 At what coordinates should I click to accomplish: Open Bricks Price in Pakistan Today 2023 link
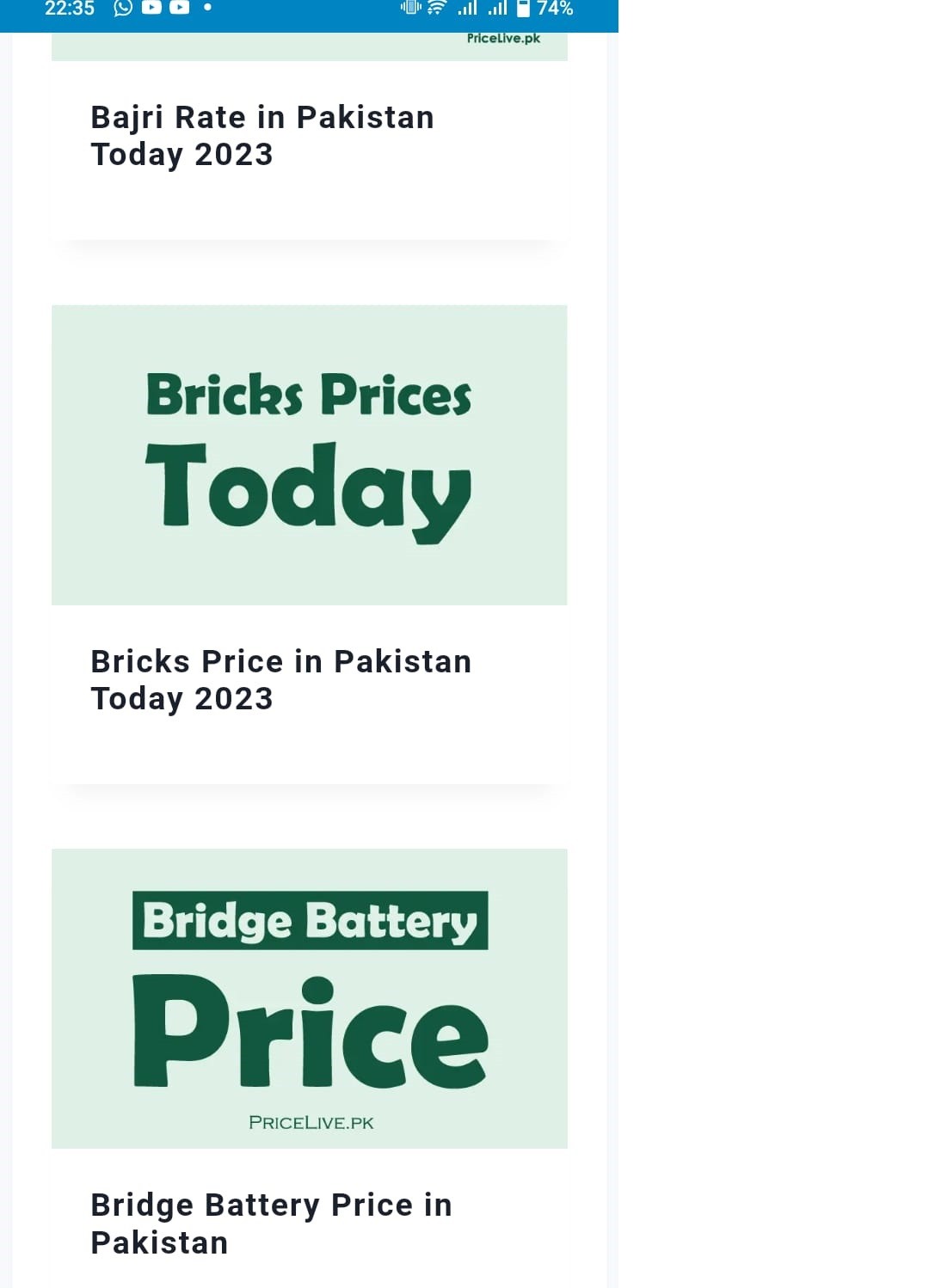click(280, 680)
